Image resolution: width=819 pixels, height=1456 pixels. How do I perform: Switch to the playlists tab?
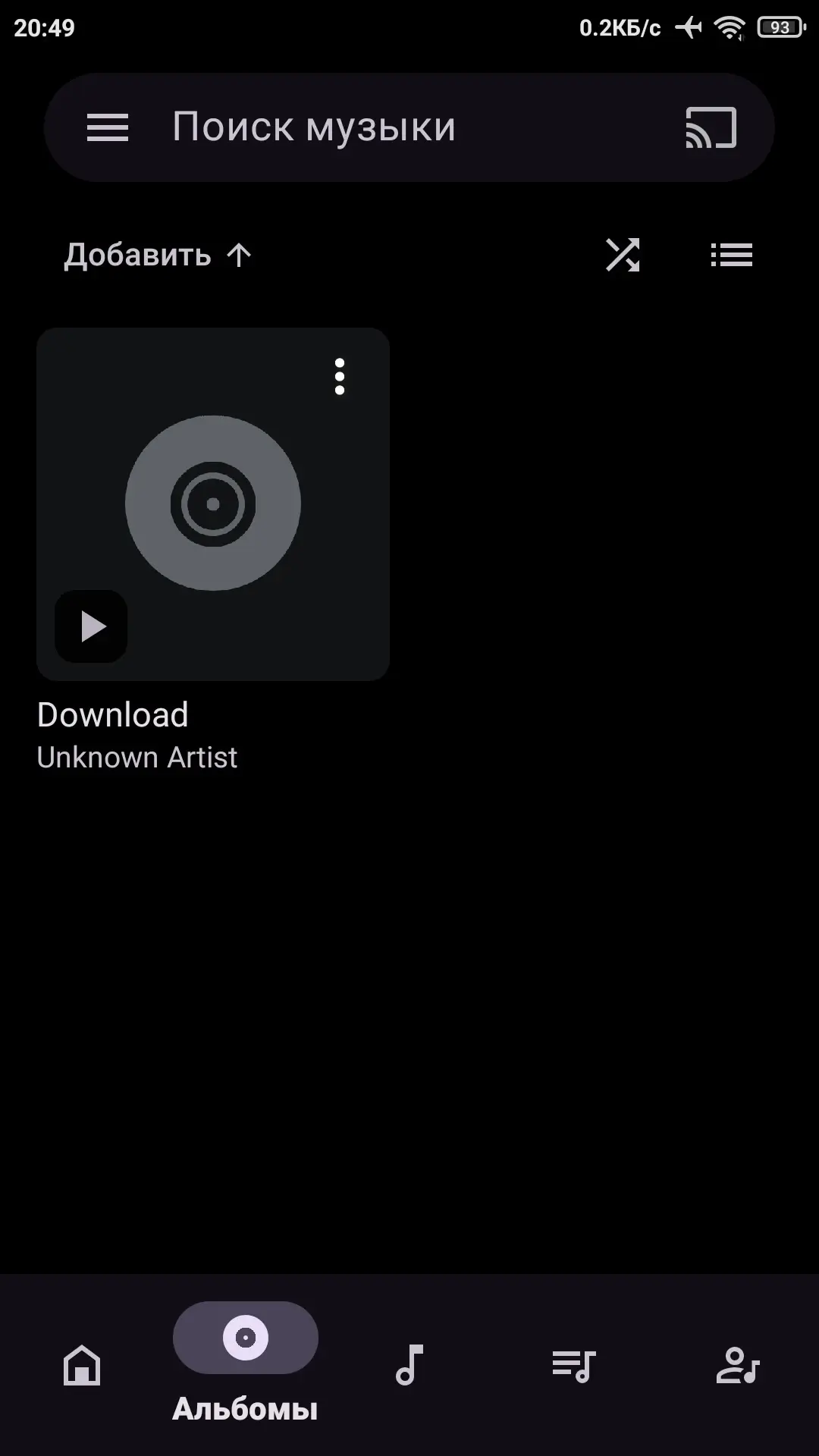click(573, 1365)
